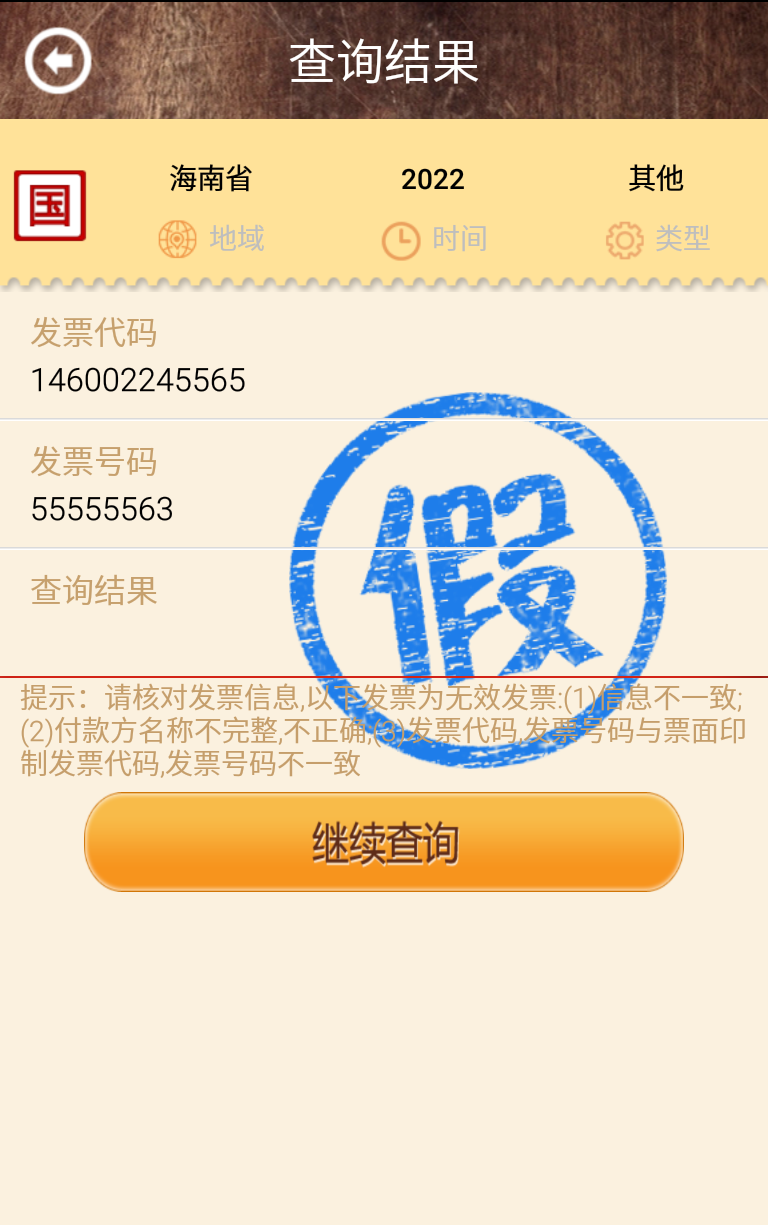Go back using the arrow icon

point(58,61)
